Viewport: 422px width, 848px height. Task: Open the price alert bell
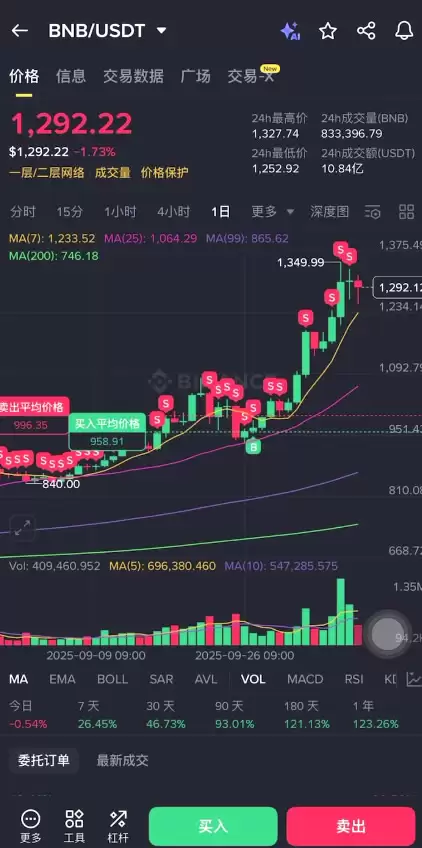click(x=404, y=31)
